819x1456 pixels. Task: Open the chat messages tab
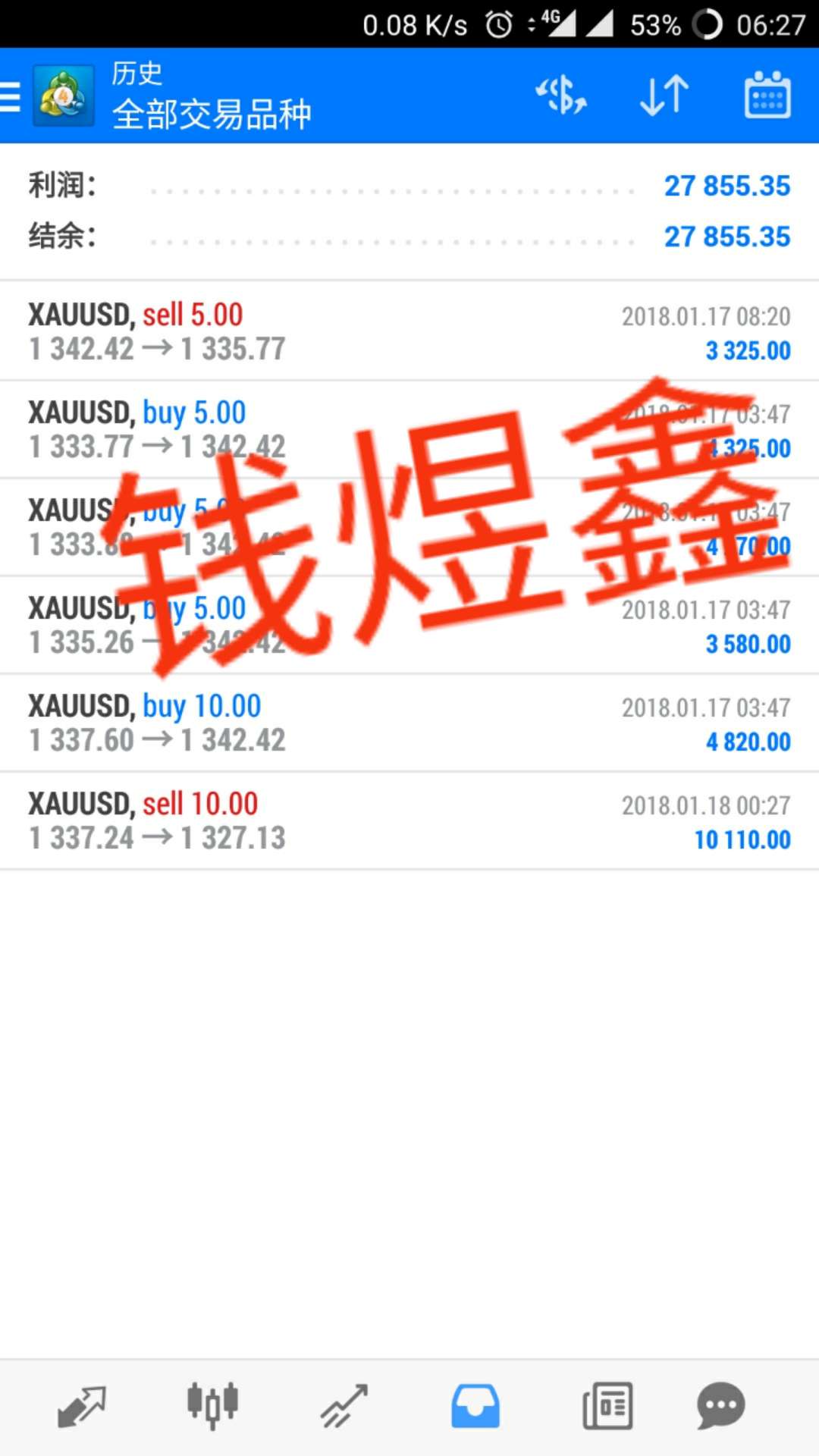720,1406
